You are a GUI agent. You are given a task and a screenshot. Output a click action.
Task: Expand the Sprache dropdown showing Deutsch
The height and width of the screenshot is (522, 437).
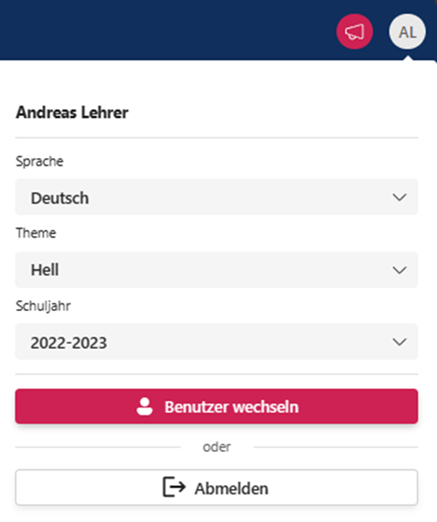[x=216, y=197]
